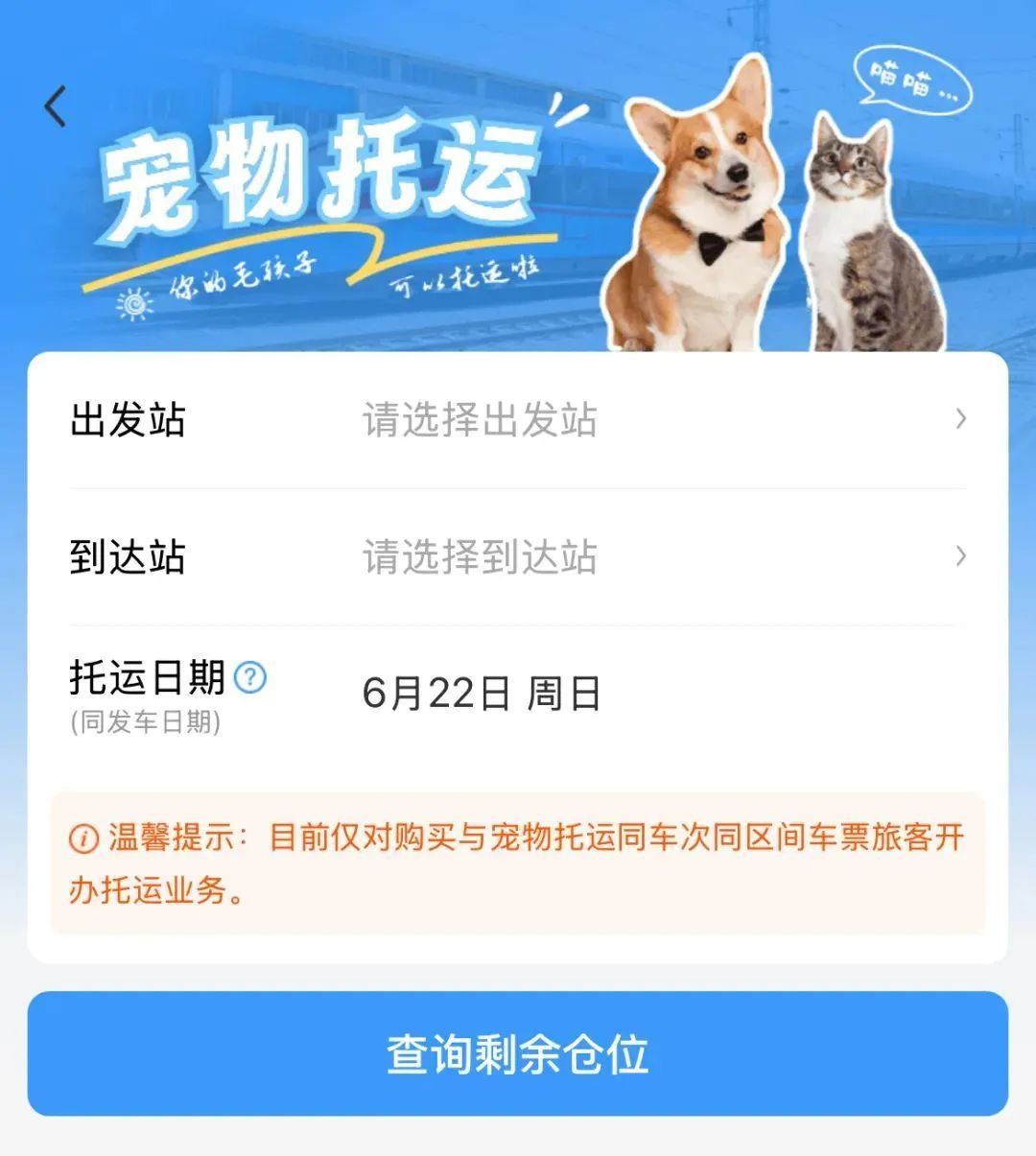Expand the 到达站 chevron to pick arrival station
This screenshot has height=1156, width=1036.
tap(959, 554)
